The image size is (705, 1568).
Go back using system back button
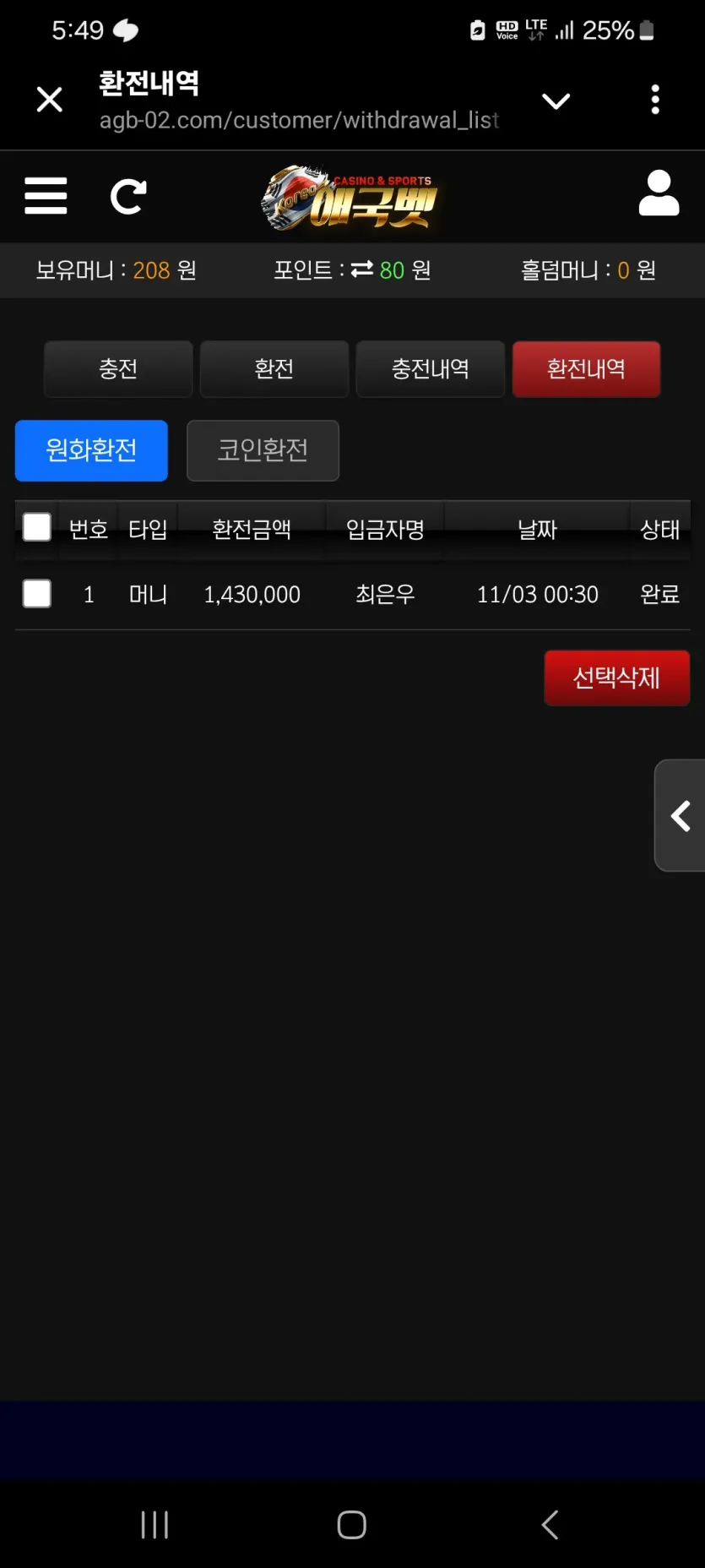pos(550,1525)
